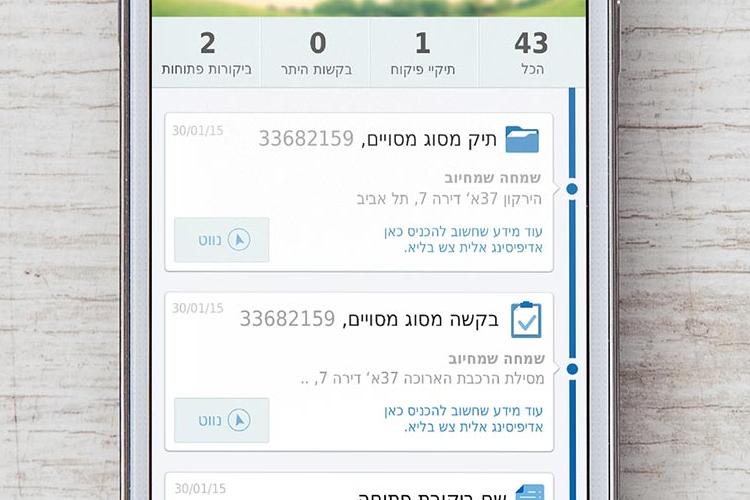Open the בקשות היתר tab
The width and height of the screenshot is (750, 500).
click(x=317, y=54)
